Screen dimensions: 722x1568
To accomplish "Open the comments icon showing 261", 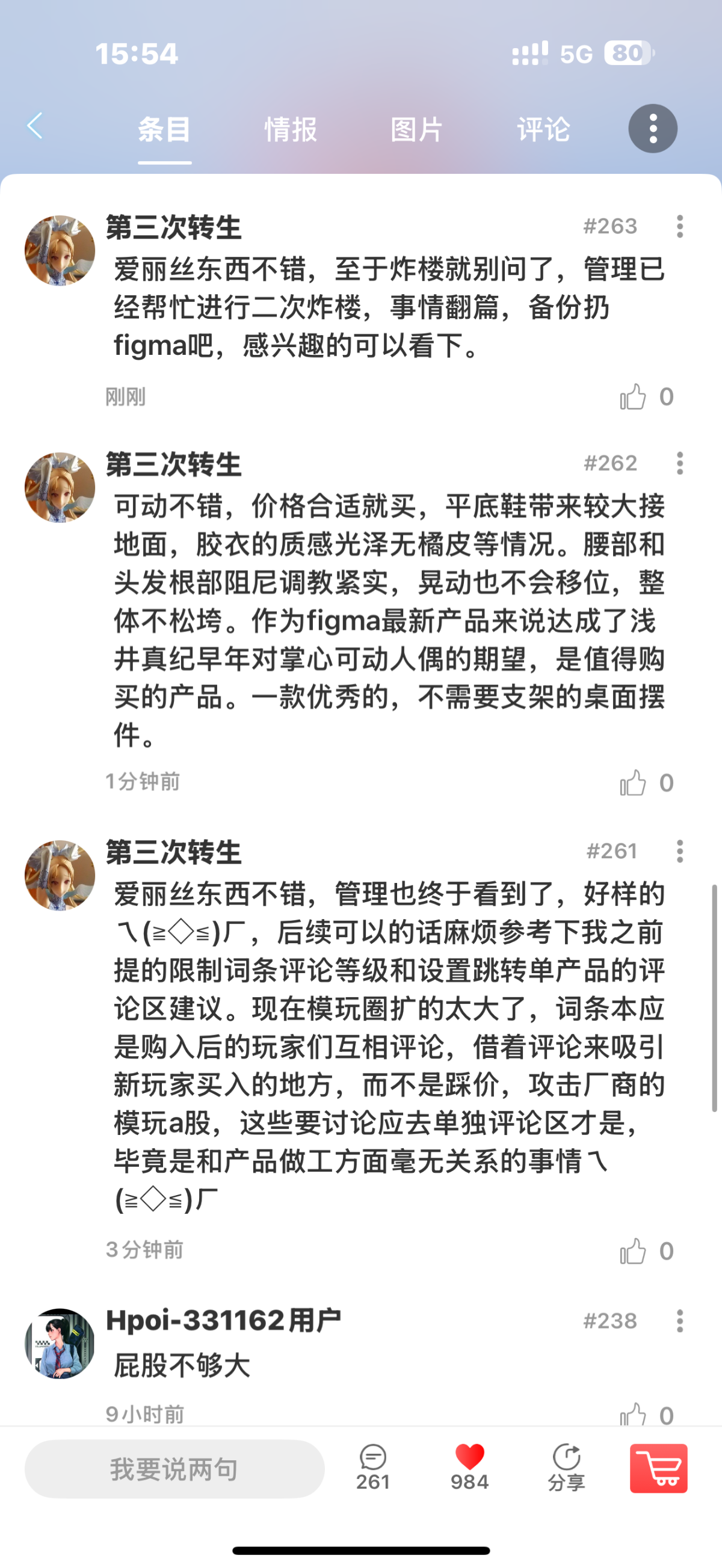I will pyautogui.click(x=372, y=1466).
